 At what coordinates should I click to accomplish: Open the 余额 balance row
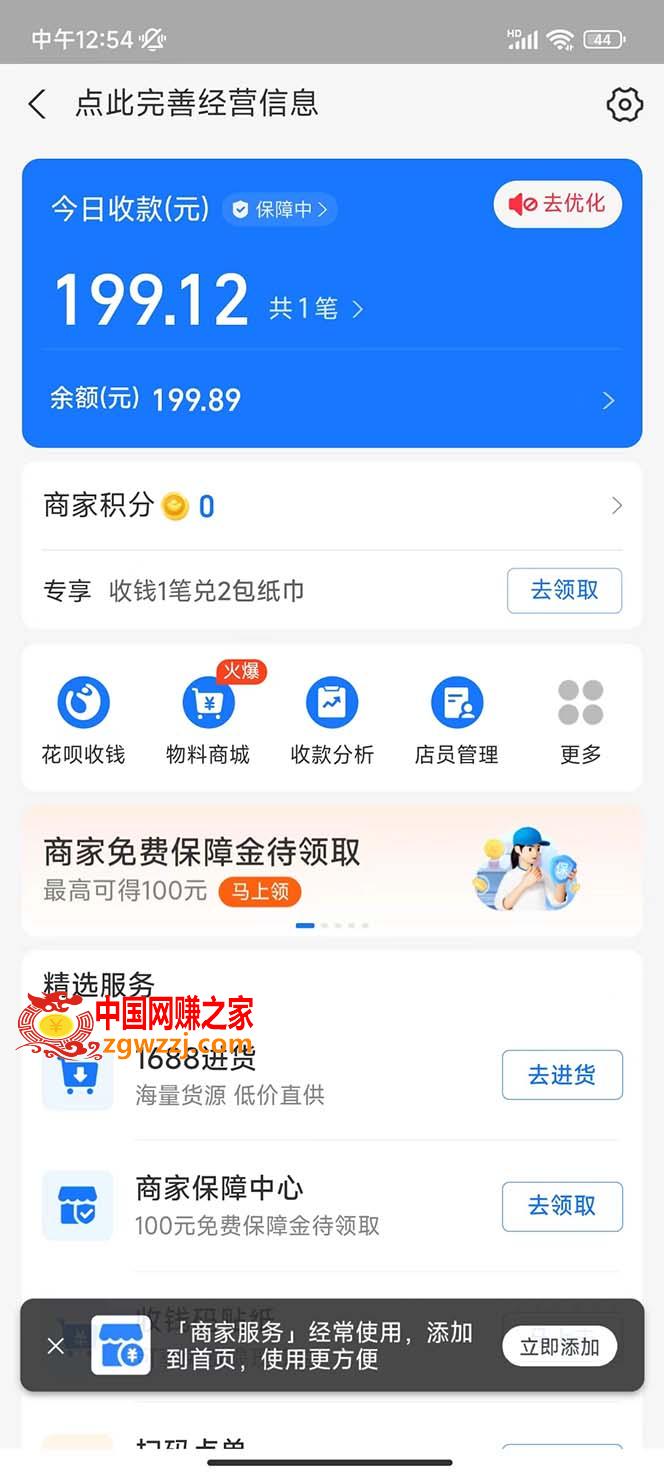pos(332,400)
